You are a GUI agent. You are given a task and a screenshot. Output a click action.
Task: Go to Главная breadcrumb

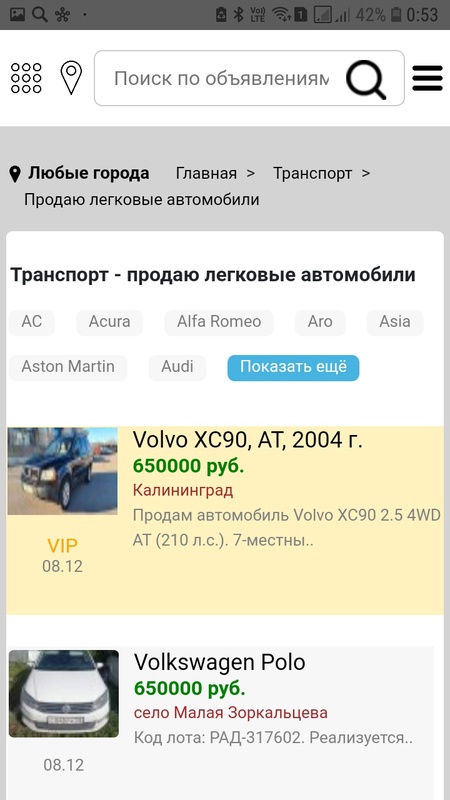coord(206,173)
